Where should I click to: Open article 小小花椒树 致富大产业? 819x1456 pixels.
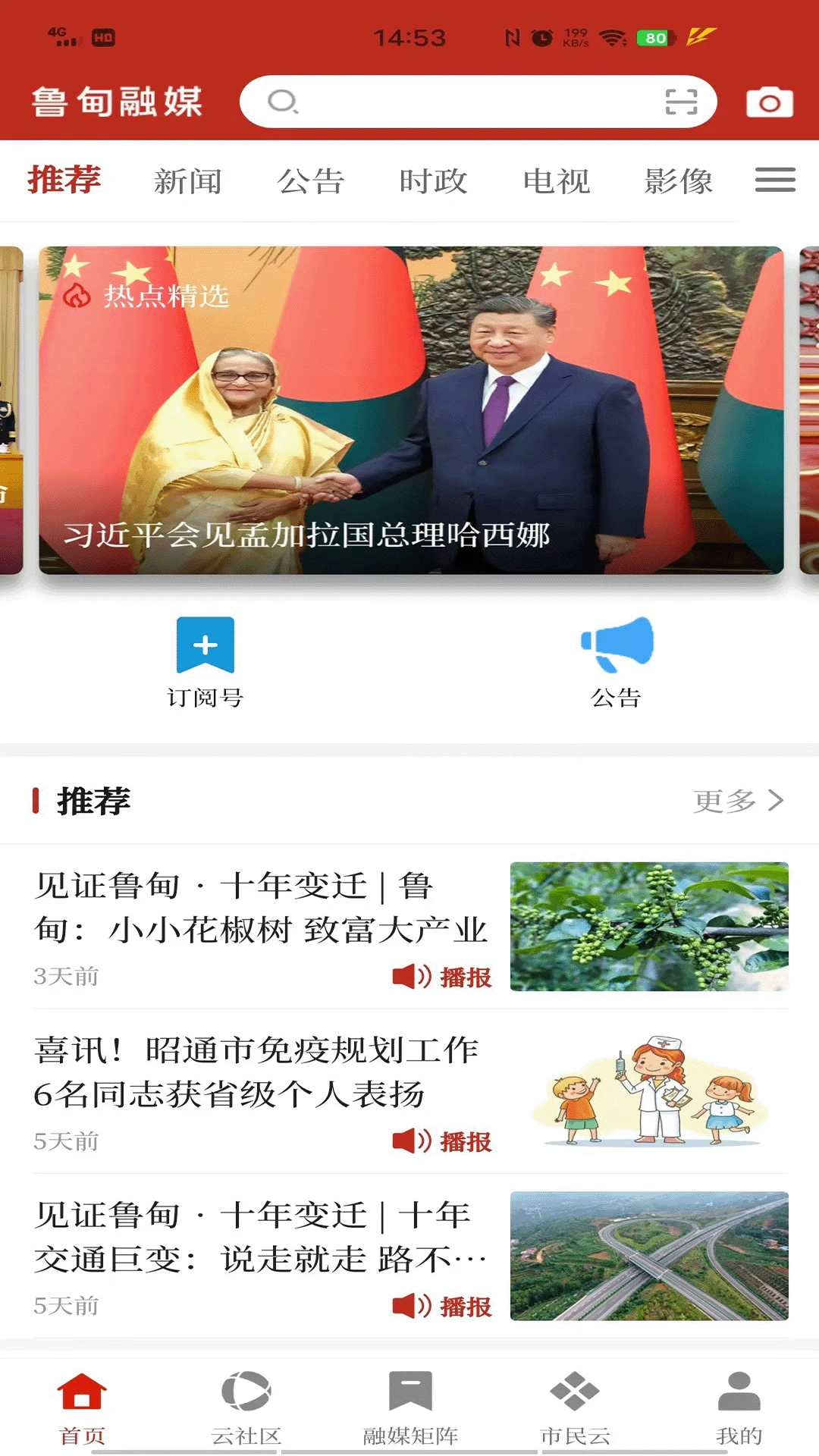pos(262,908)
